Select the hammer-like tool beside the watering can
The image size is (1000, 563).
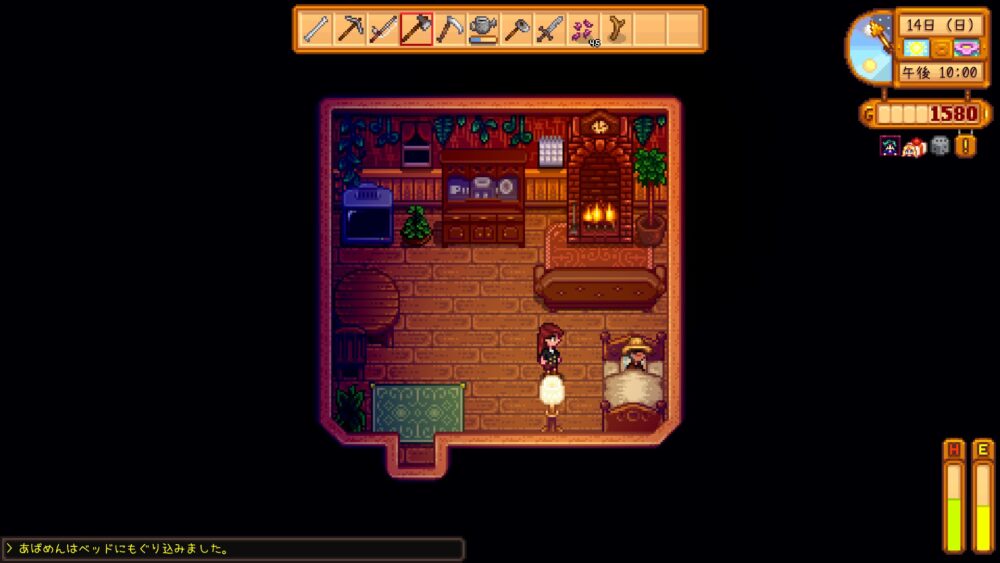tap(516, 30)
